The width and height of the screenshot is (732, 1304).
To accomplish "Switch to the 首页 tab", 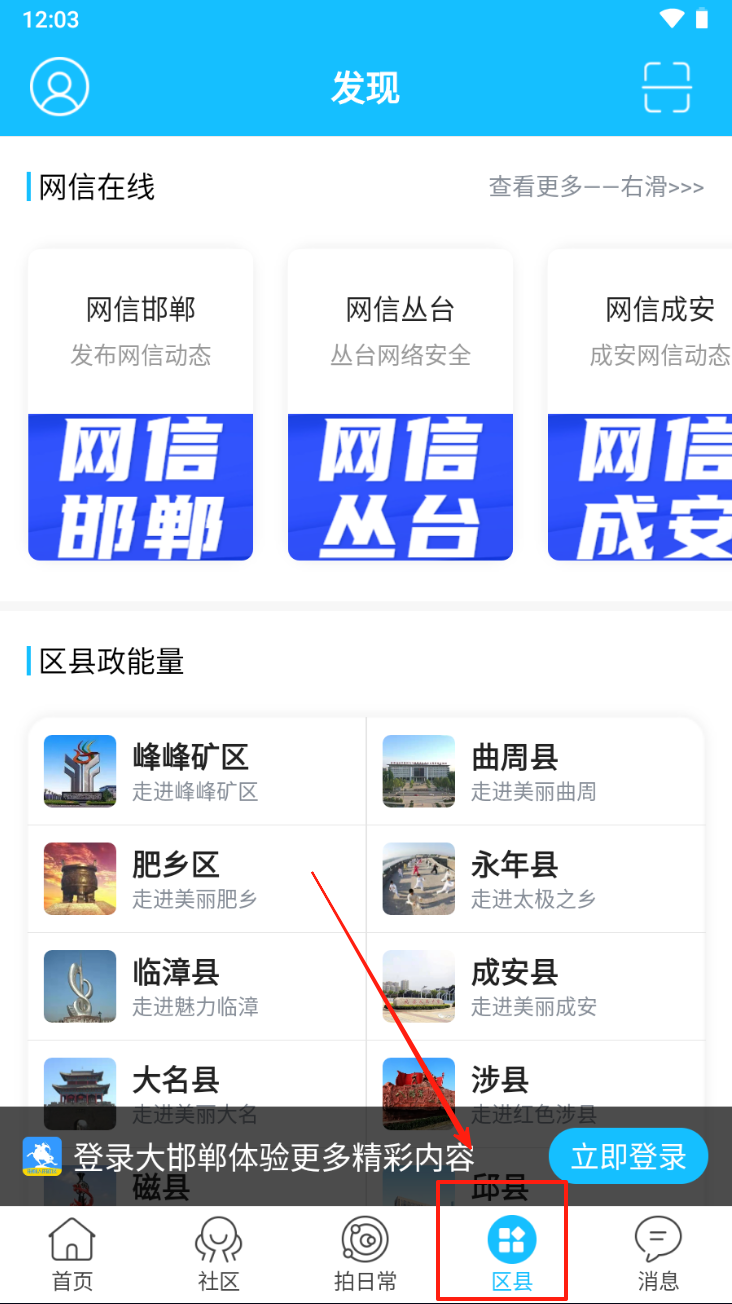I will (72, 1255).
